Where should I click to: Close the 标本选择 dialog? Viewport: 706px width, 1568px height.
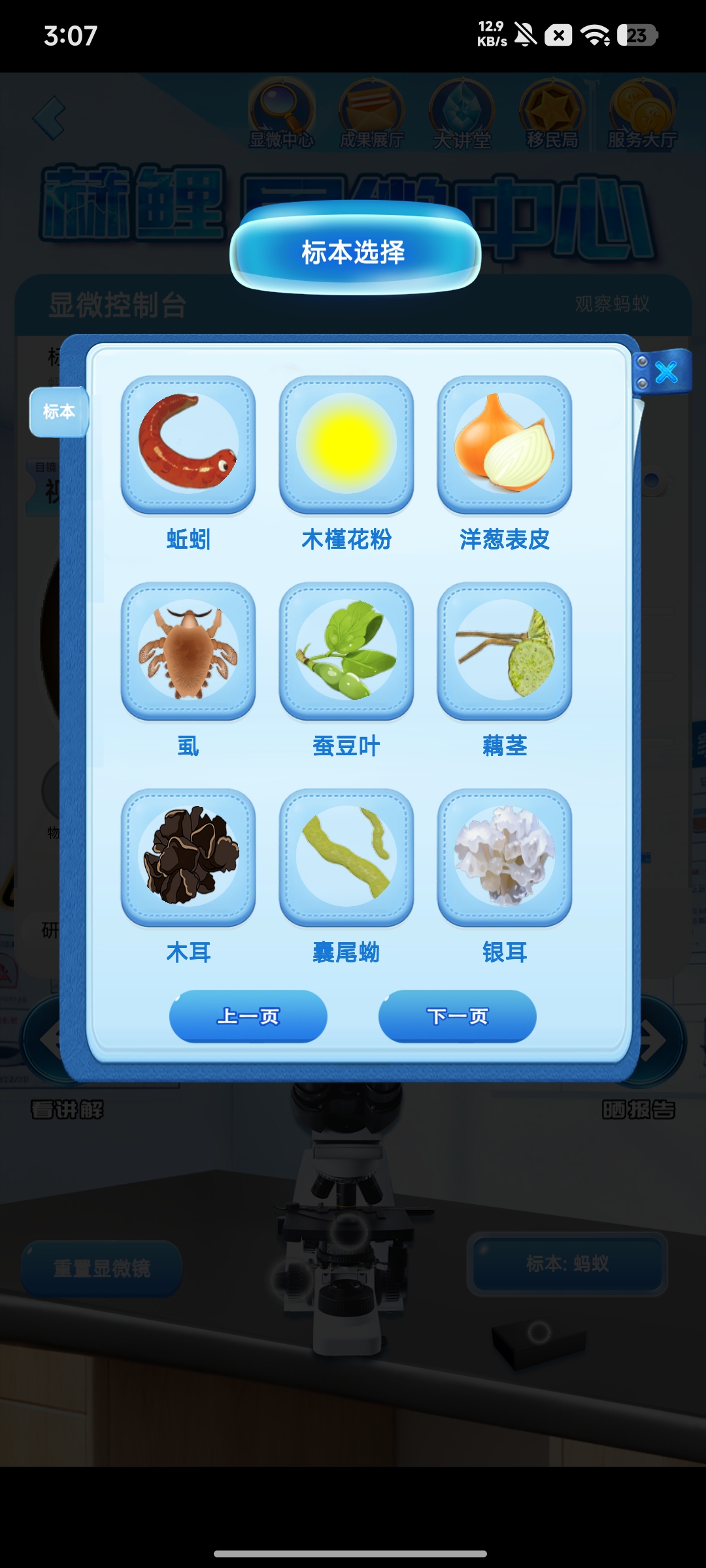[x=665, y=372]
